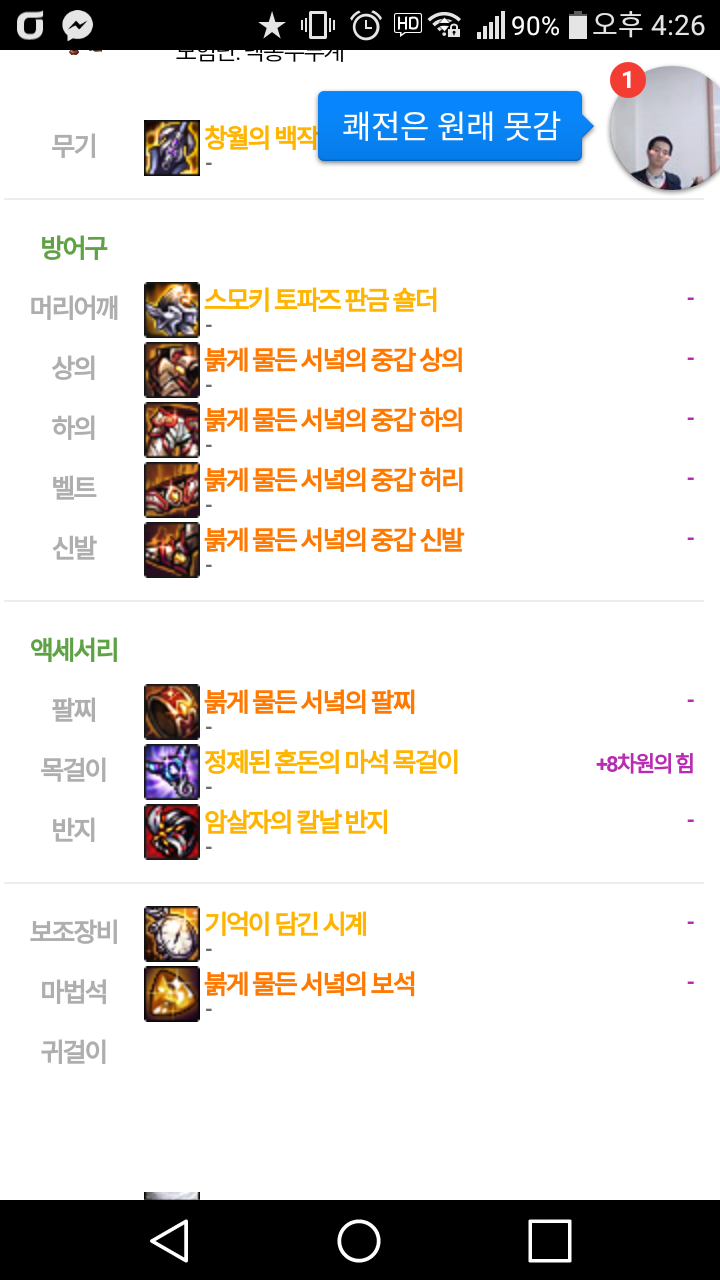Image resolution: width=720 pixels, height=1280 pixels.
Task: Open the 붉게 물든 서녘의 중갑 신발 item
Action: click(334, 539)
